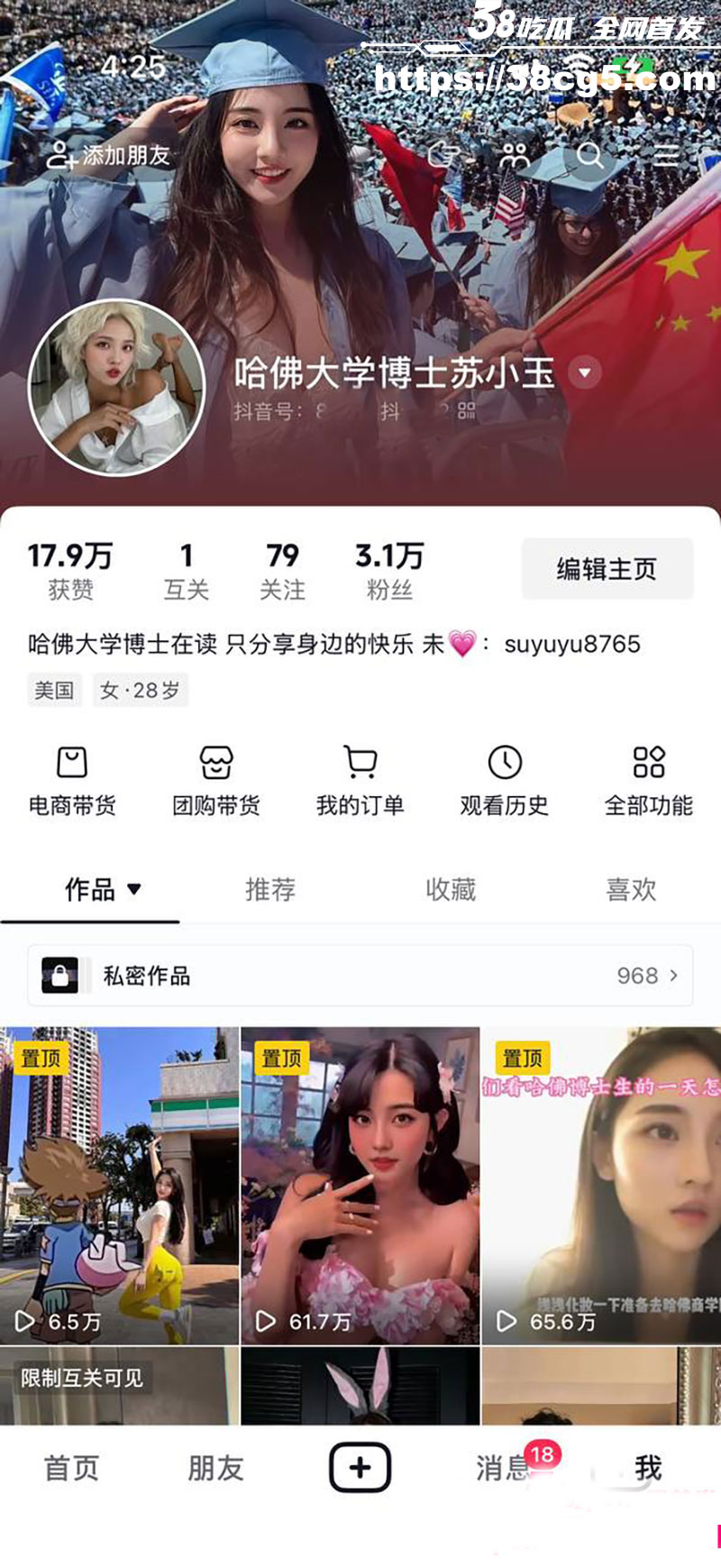Switch to the 喜欢 tab
The width and height of the screenshot is (721, 1568).
[631, 890]
